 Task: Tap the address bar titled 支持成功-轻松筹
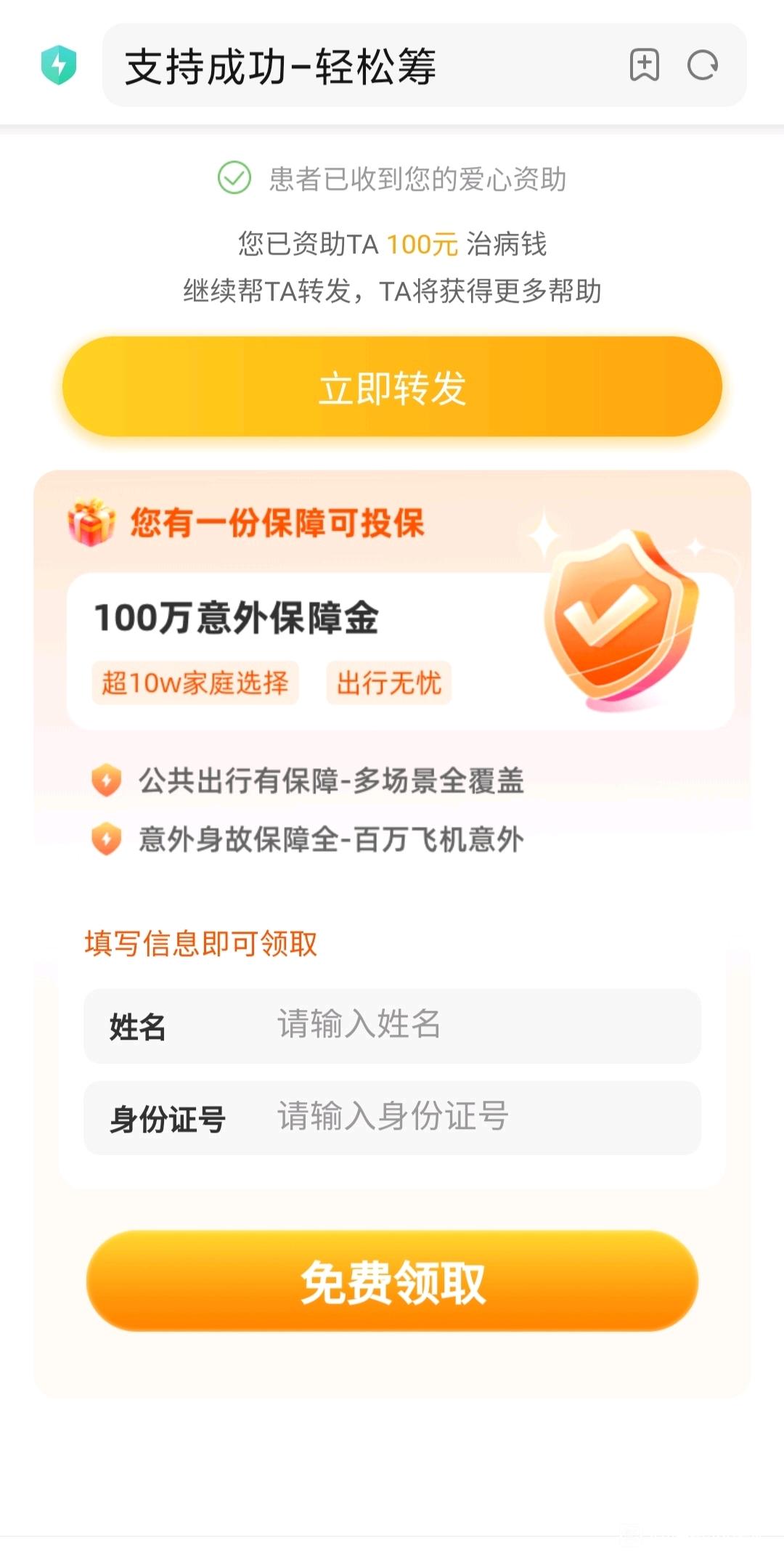[x=348, y=65]
